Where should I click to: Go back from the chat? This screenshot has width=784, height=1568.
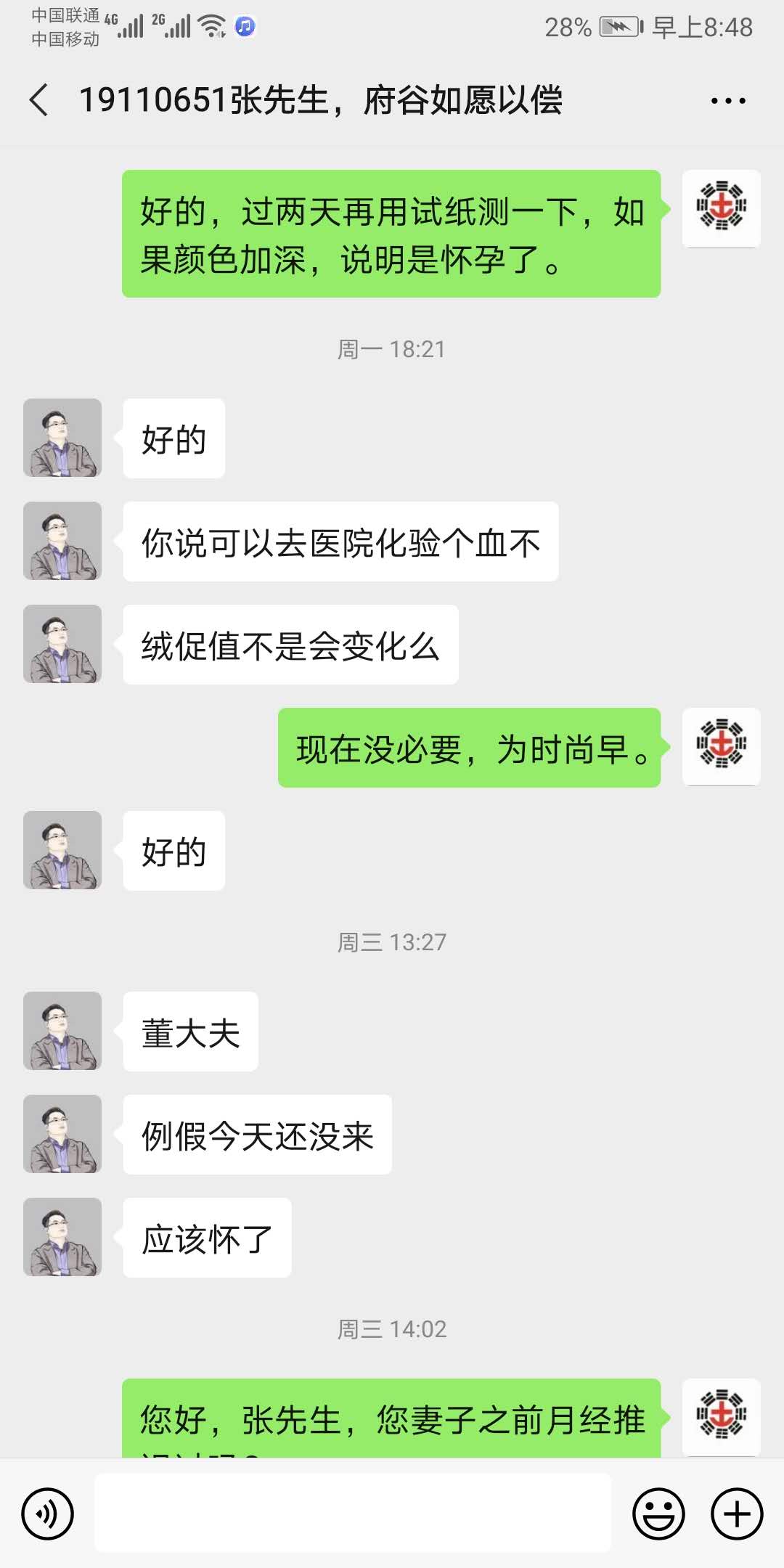[39, 100]
